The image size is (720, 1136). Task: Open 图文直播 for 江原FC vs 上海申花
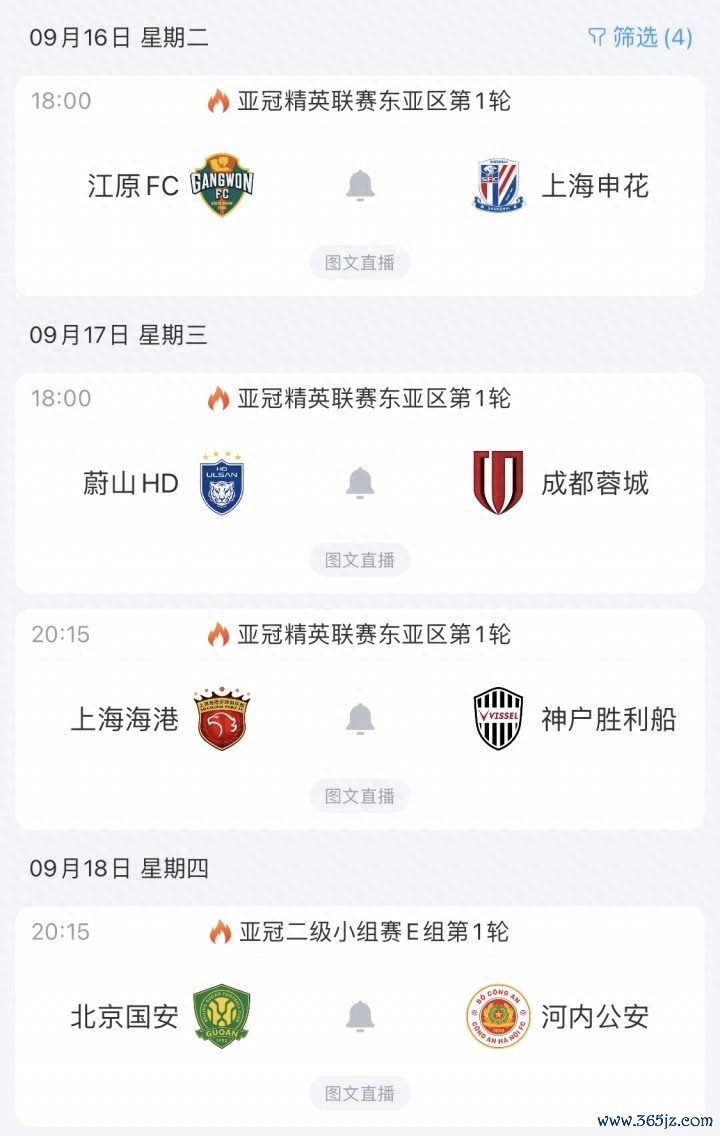click(360, 262)
